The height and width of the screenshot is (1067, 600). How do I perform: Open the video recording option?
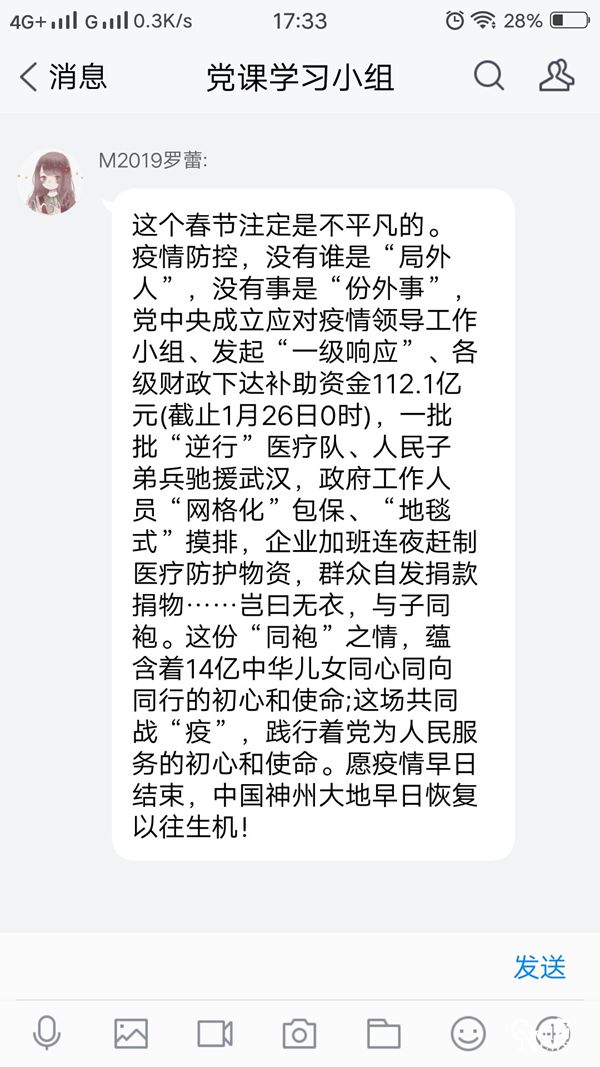pos(215,1033)
